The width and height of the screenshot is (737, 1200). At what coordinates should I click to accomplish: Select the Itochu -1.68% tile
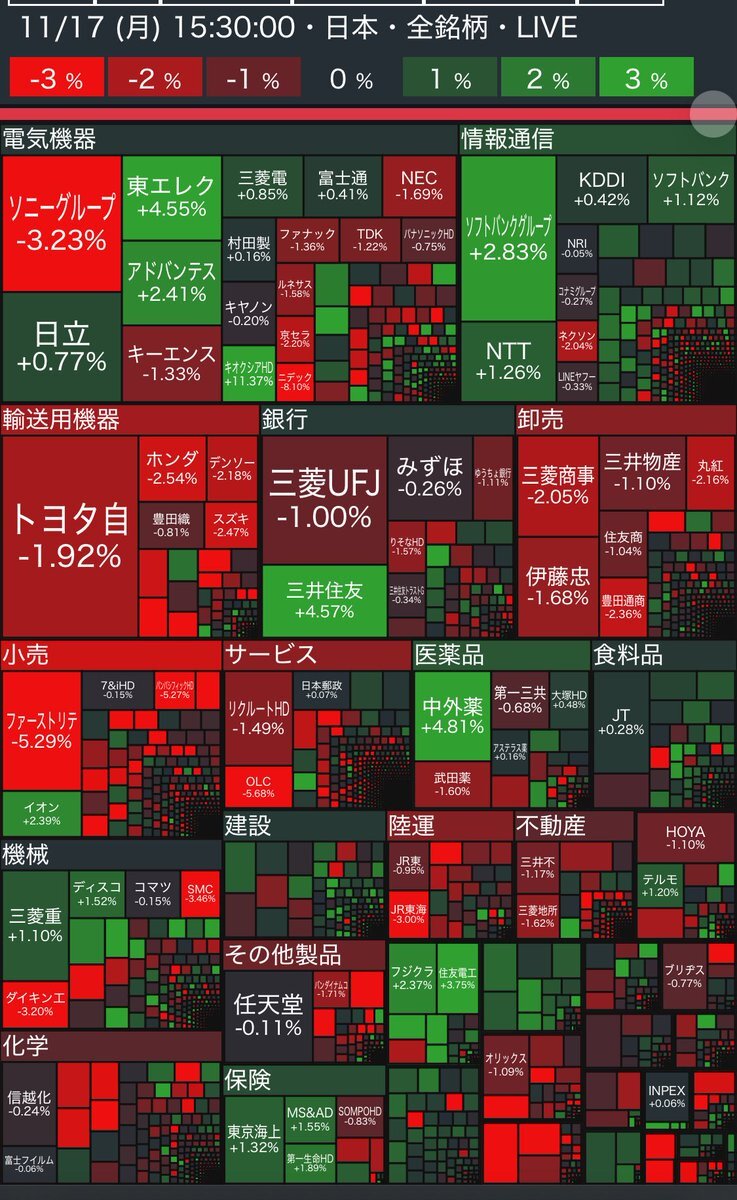[x=557, y=586]
